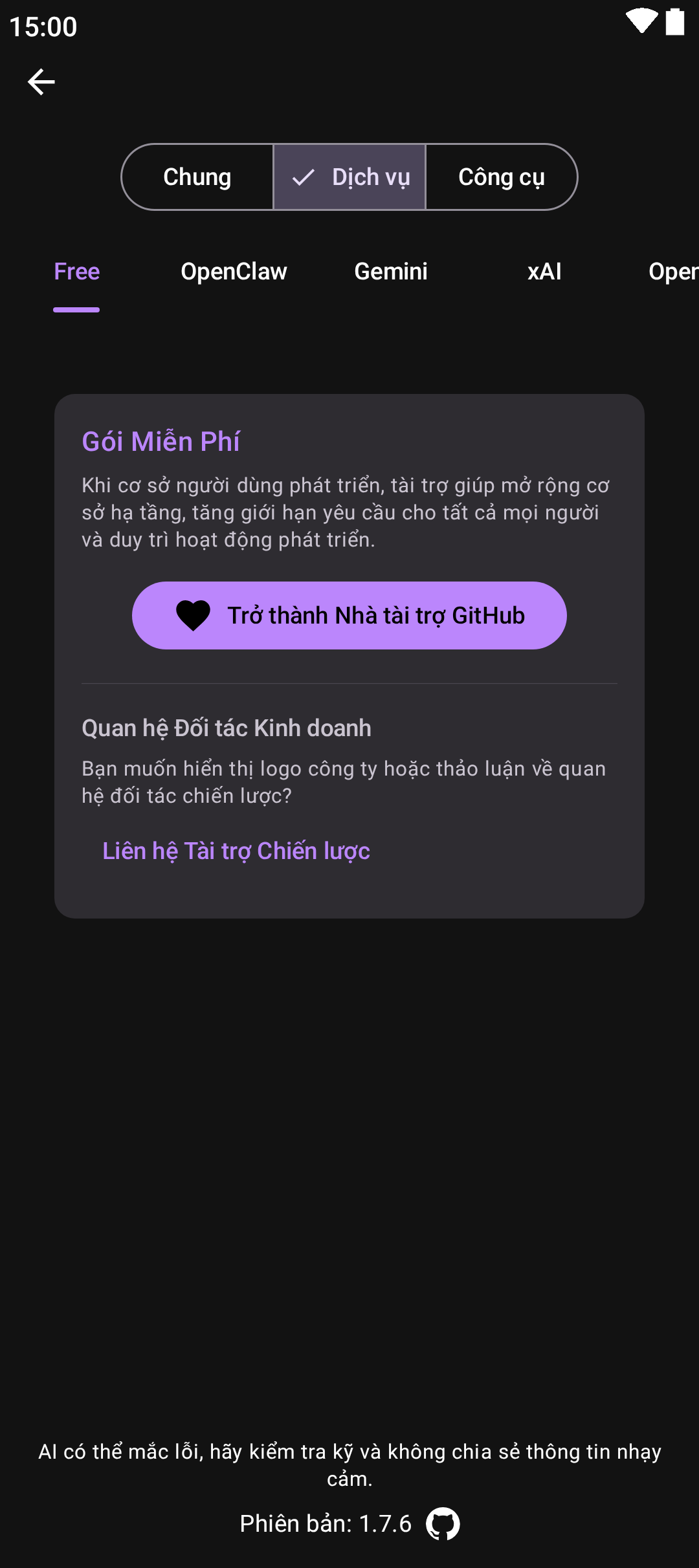The image size is (699, 1568).
Task: Open Liên hệ Tài trợ Chiến lược
Action: click(x=236, y=851)
